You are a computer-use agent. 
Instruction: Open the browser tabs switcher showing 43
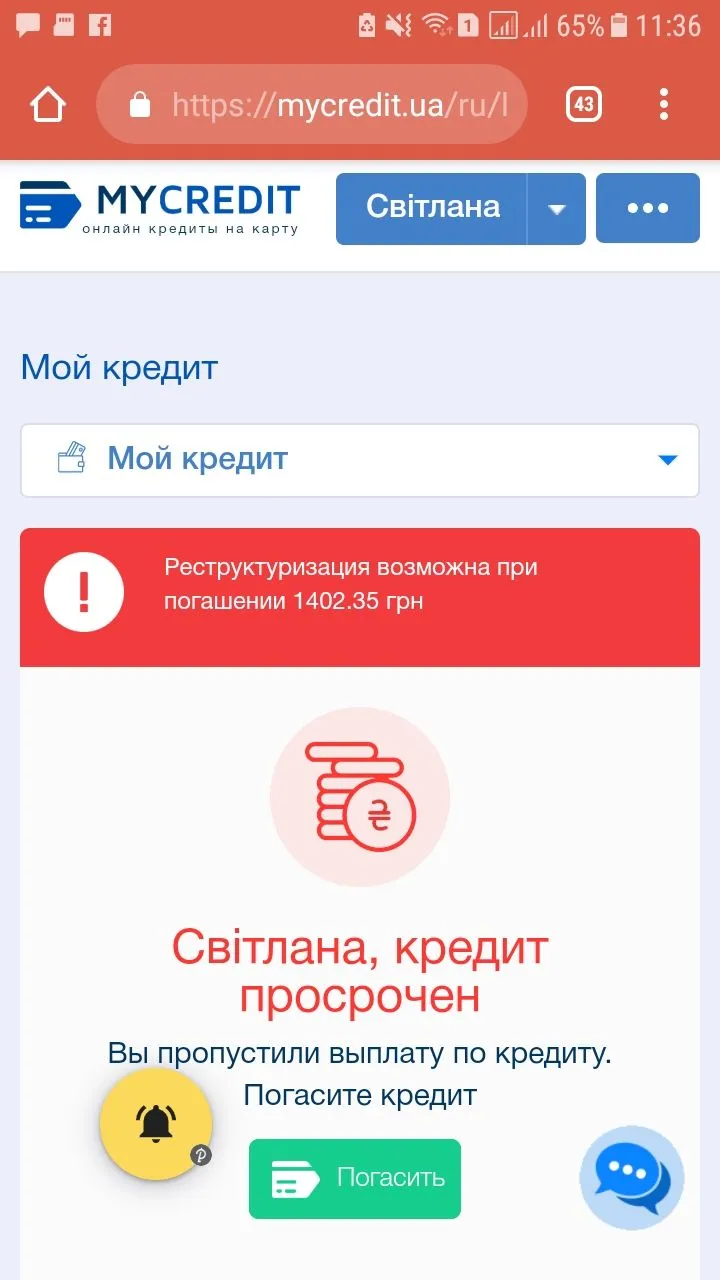(x=584, y=105)
